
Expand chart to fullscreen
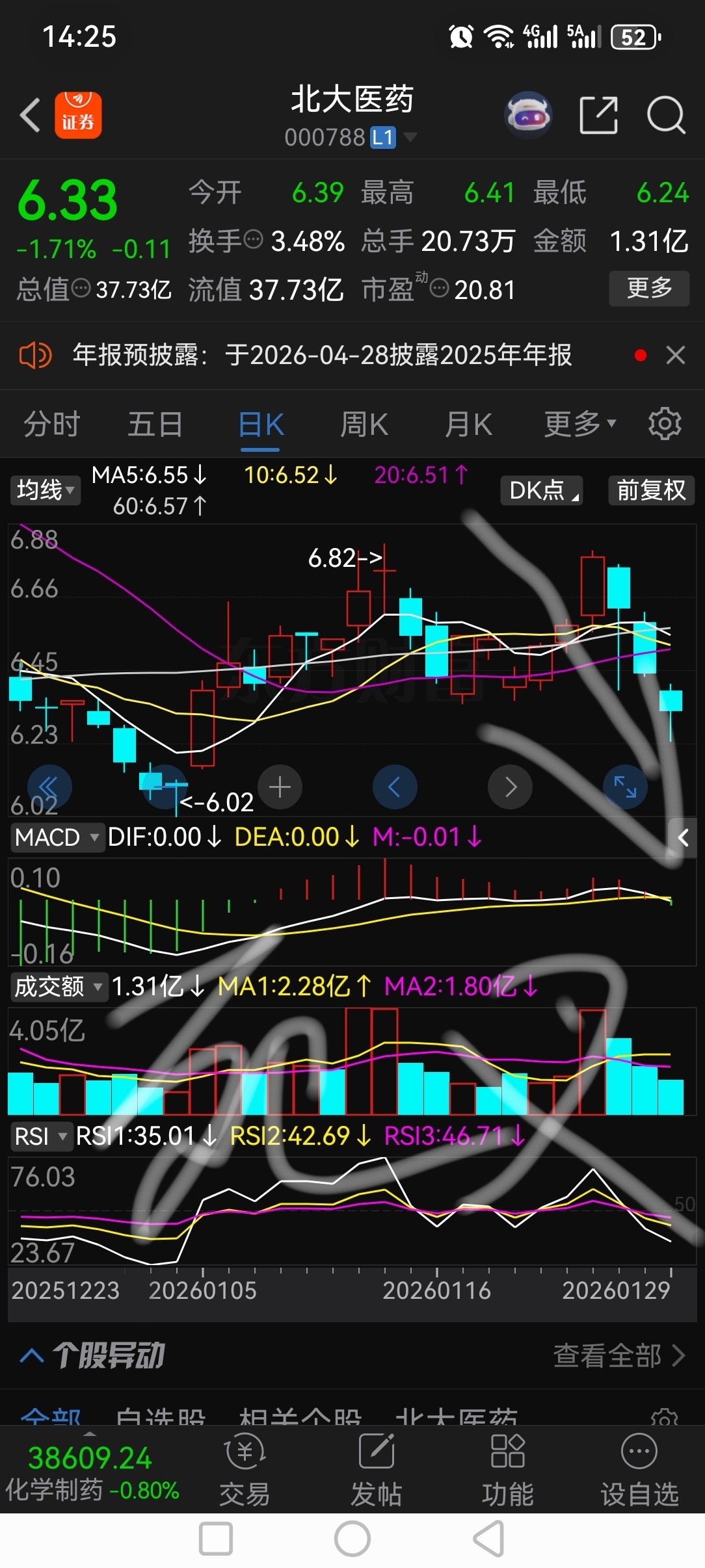click(x=625, y=787)
